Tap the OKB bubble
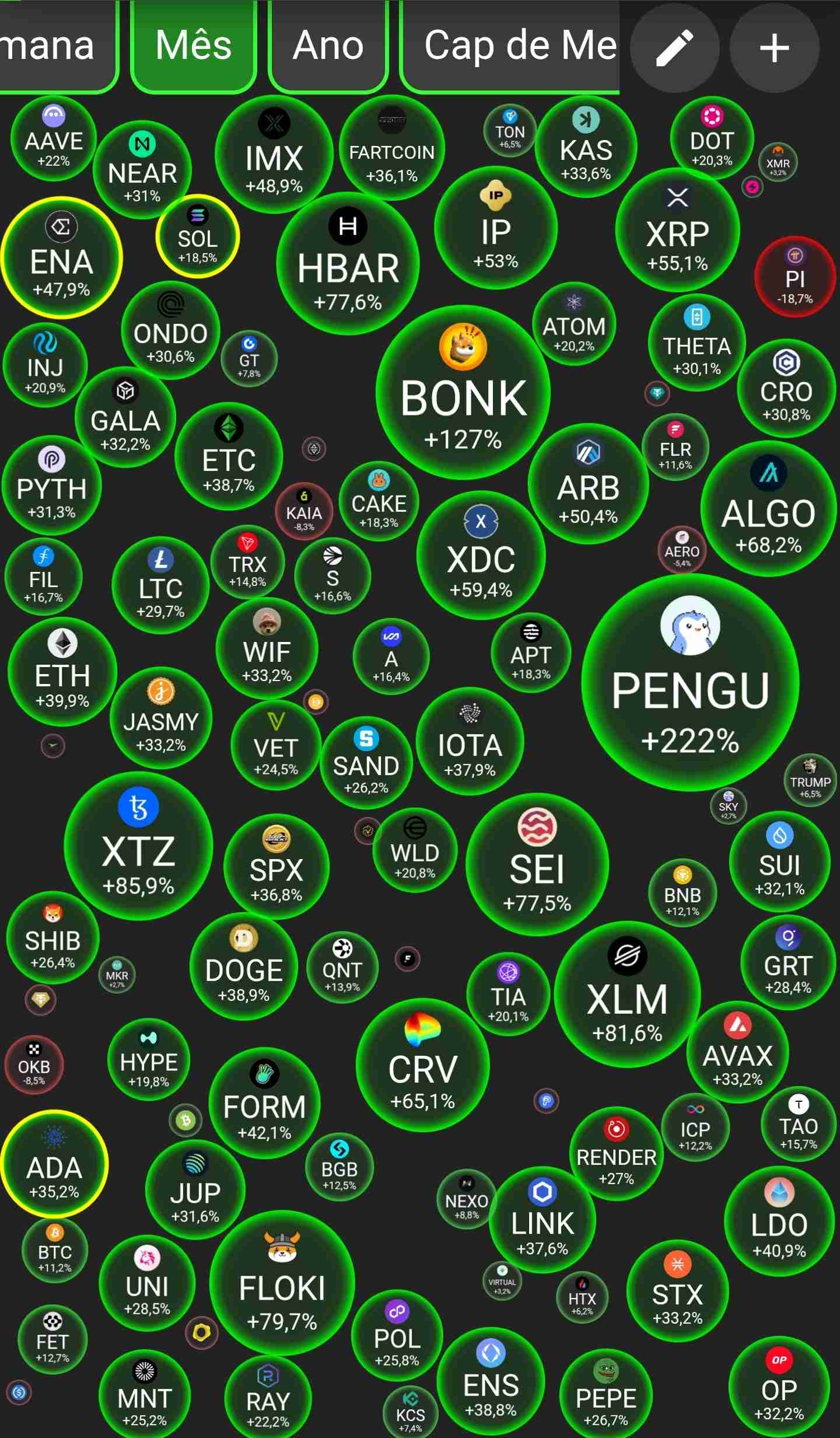840x1438 pixels. (34, 1064)
